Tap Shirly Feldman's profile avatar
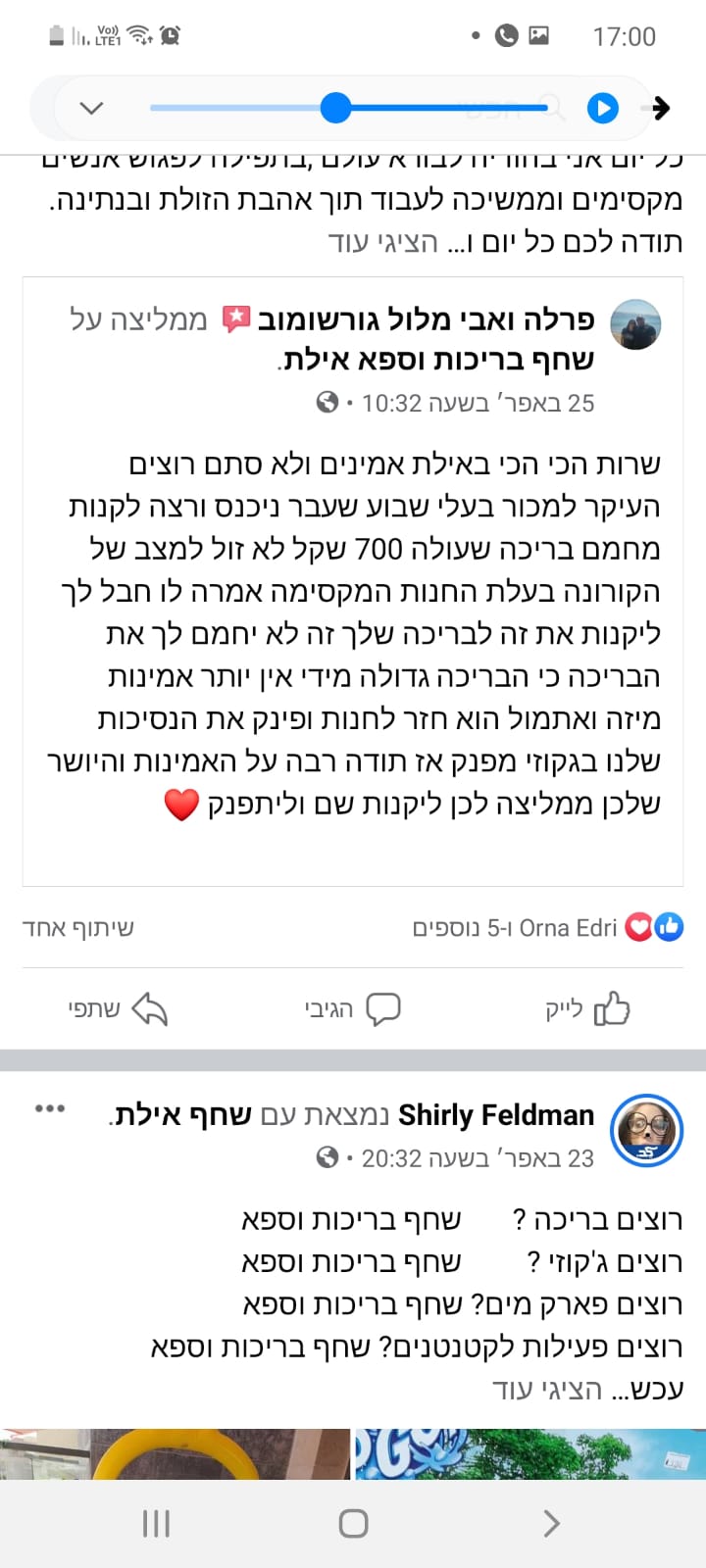This screenshot has height=1568, width=706. coord(644,1131)
